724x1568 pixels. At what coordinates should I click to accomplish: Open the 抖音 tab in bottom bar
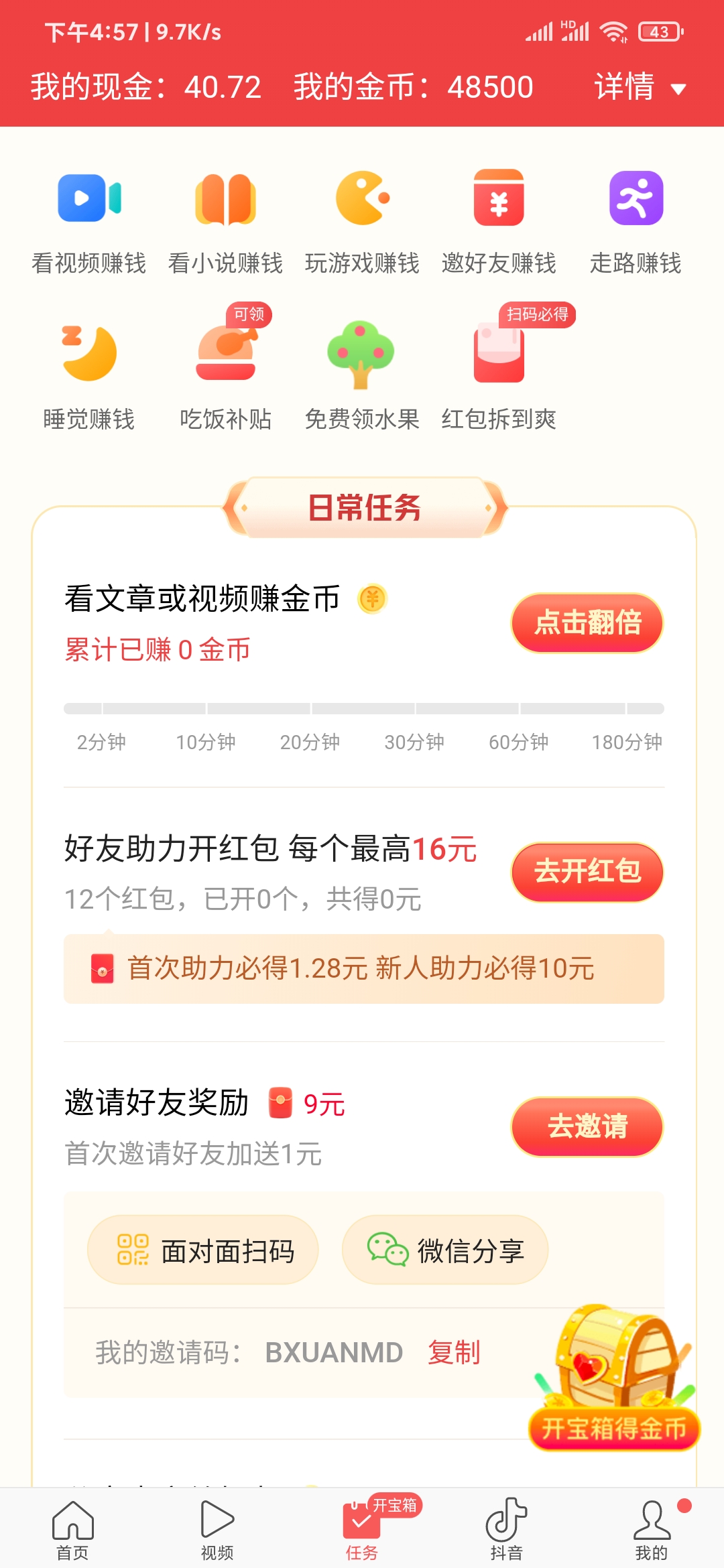(507, 1528)
